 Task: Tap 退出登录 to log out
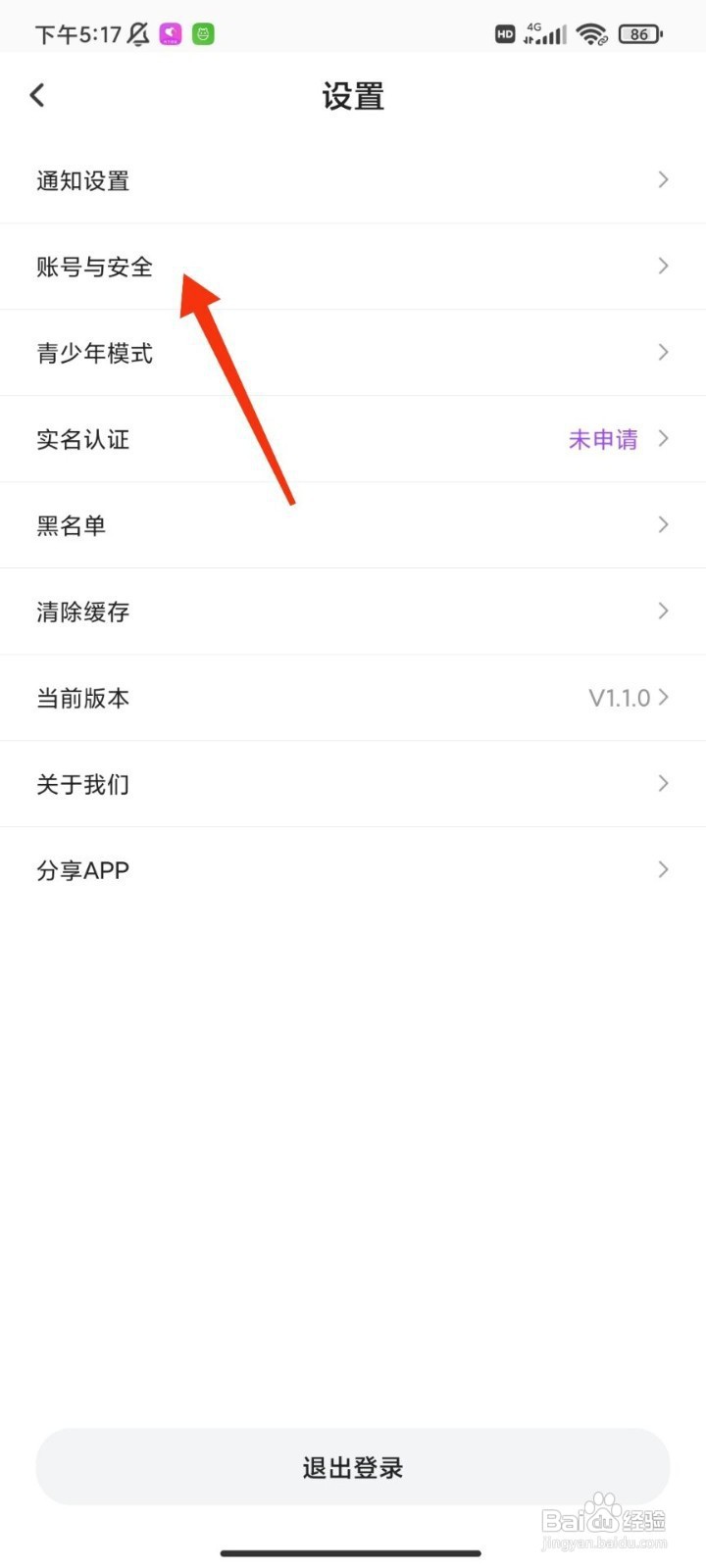click(x=352, y=1467)
